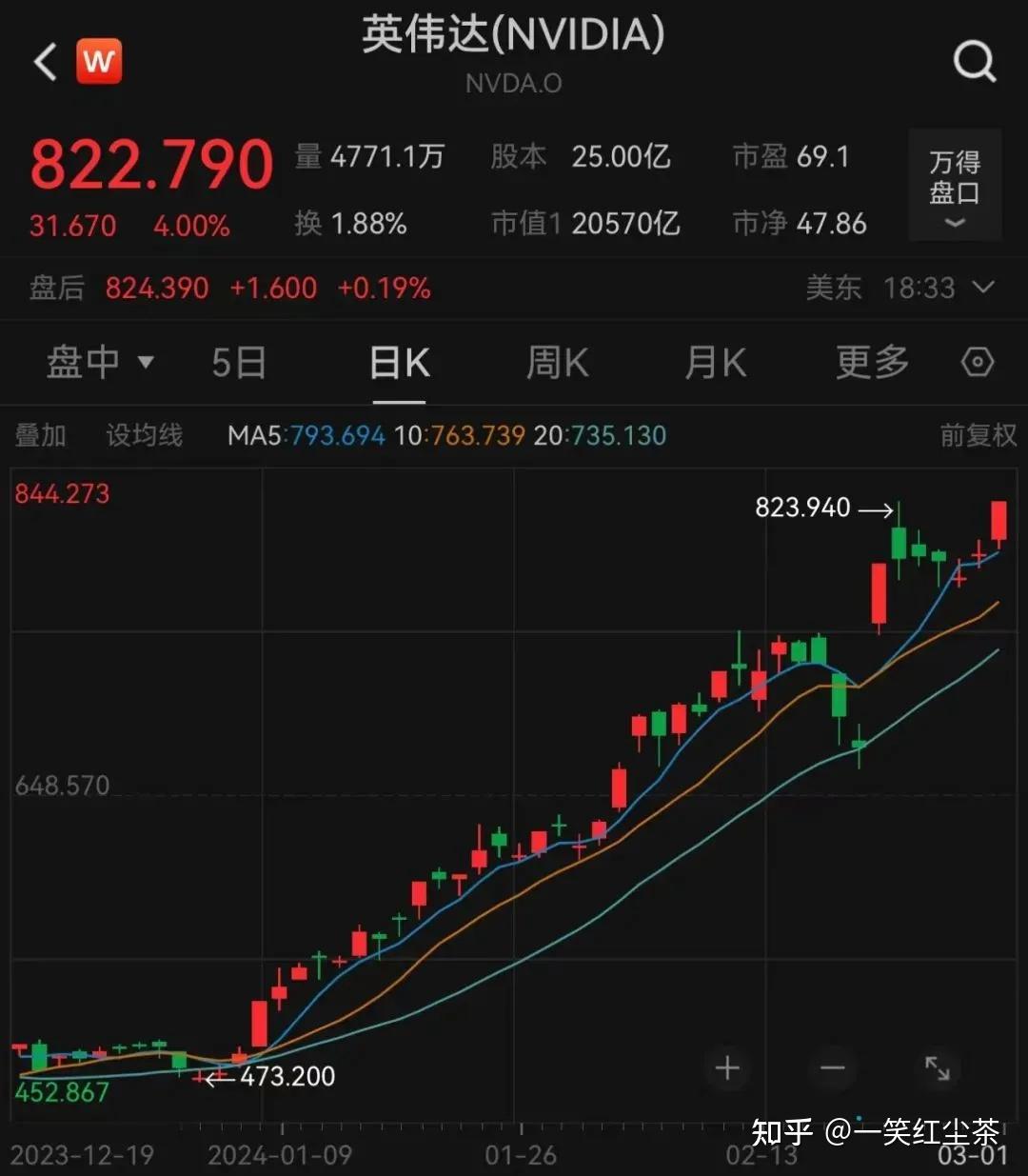Switch to the 月K monthly chart tab
Screen dimensions: 1028x1176
[715, 363]
